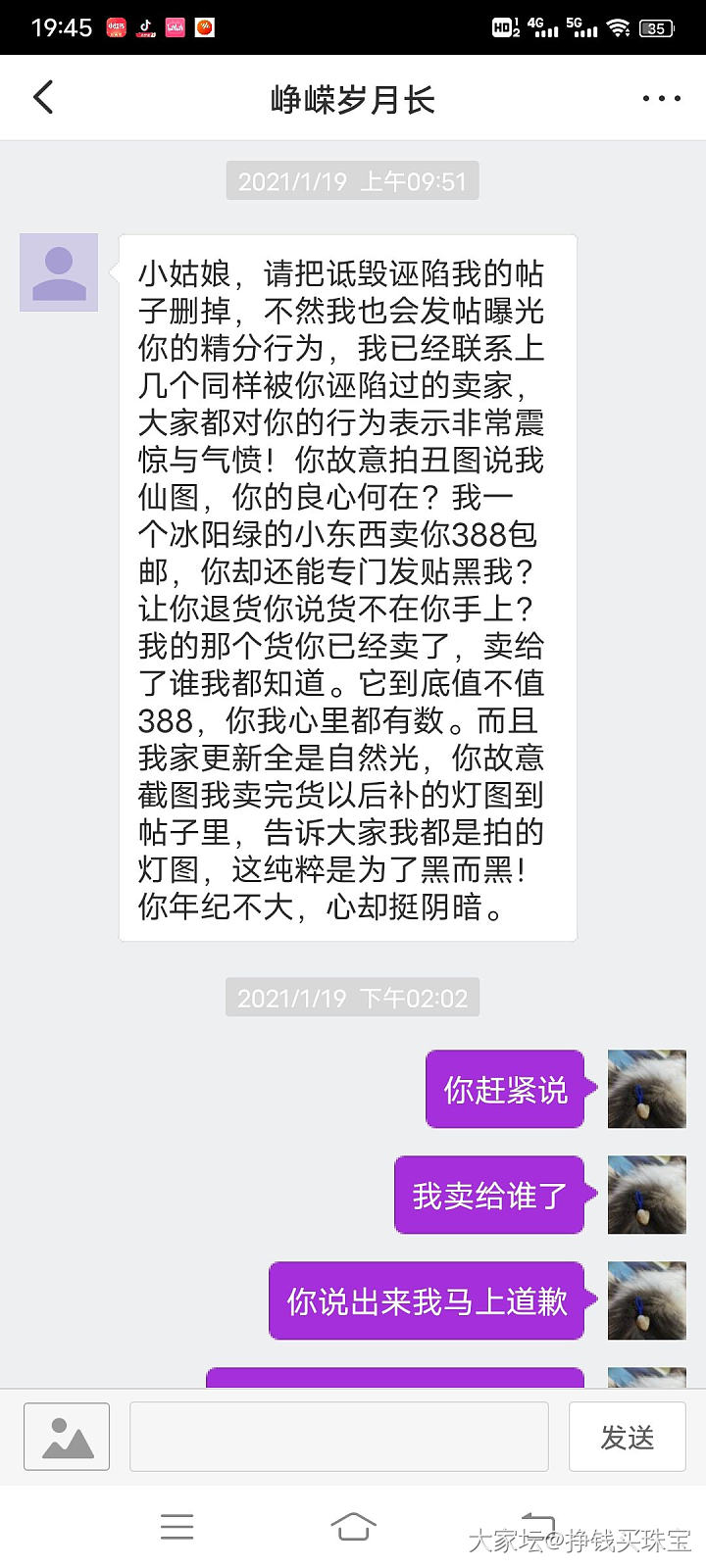This screenshot has width=706, height=1568.
Task: Focus the message text field
Action: click(338, 1437)
